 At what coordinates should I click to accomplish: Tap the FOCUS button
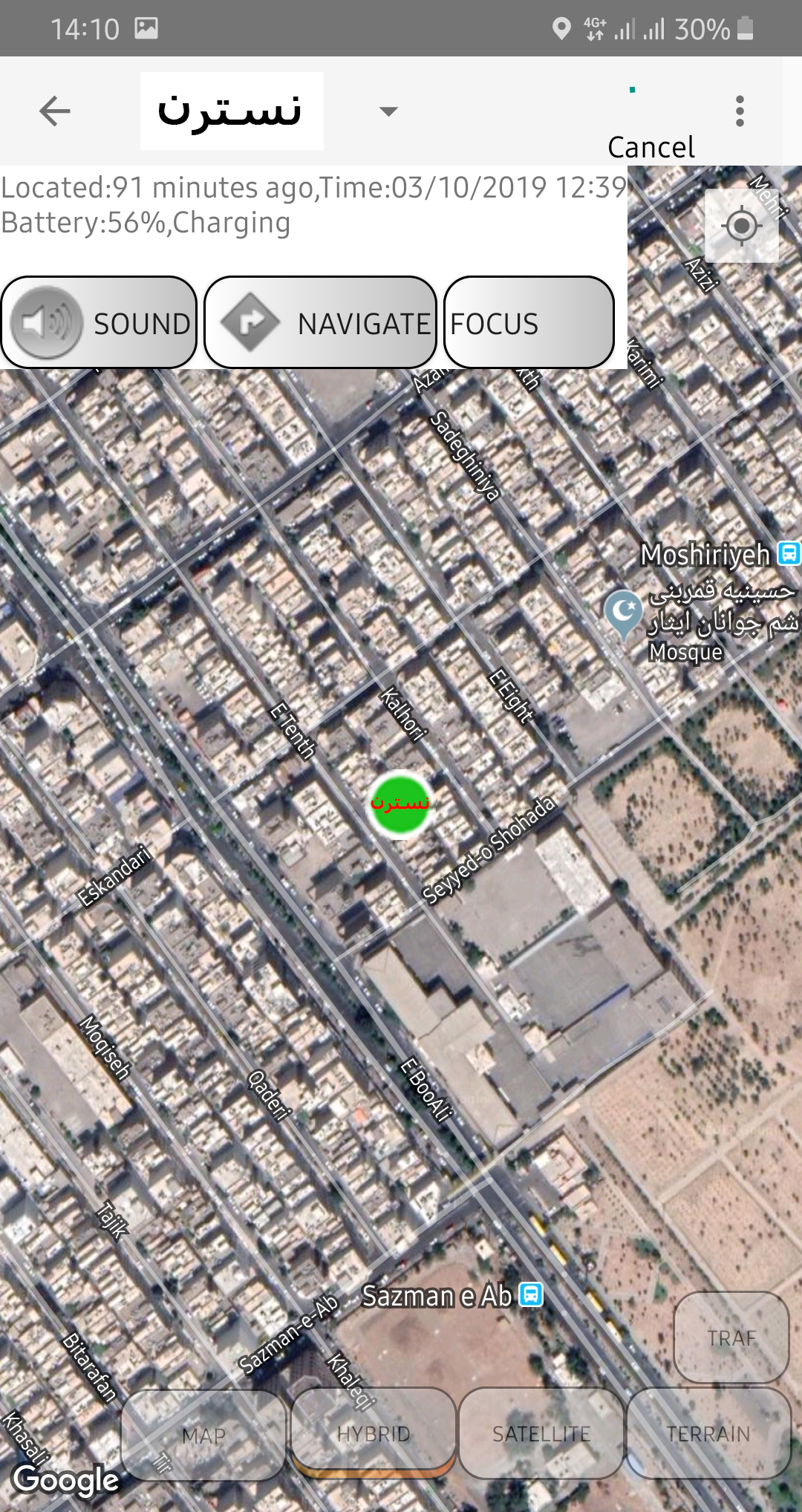pos(529,323)
